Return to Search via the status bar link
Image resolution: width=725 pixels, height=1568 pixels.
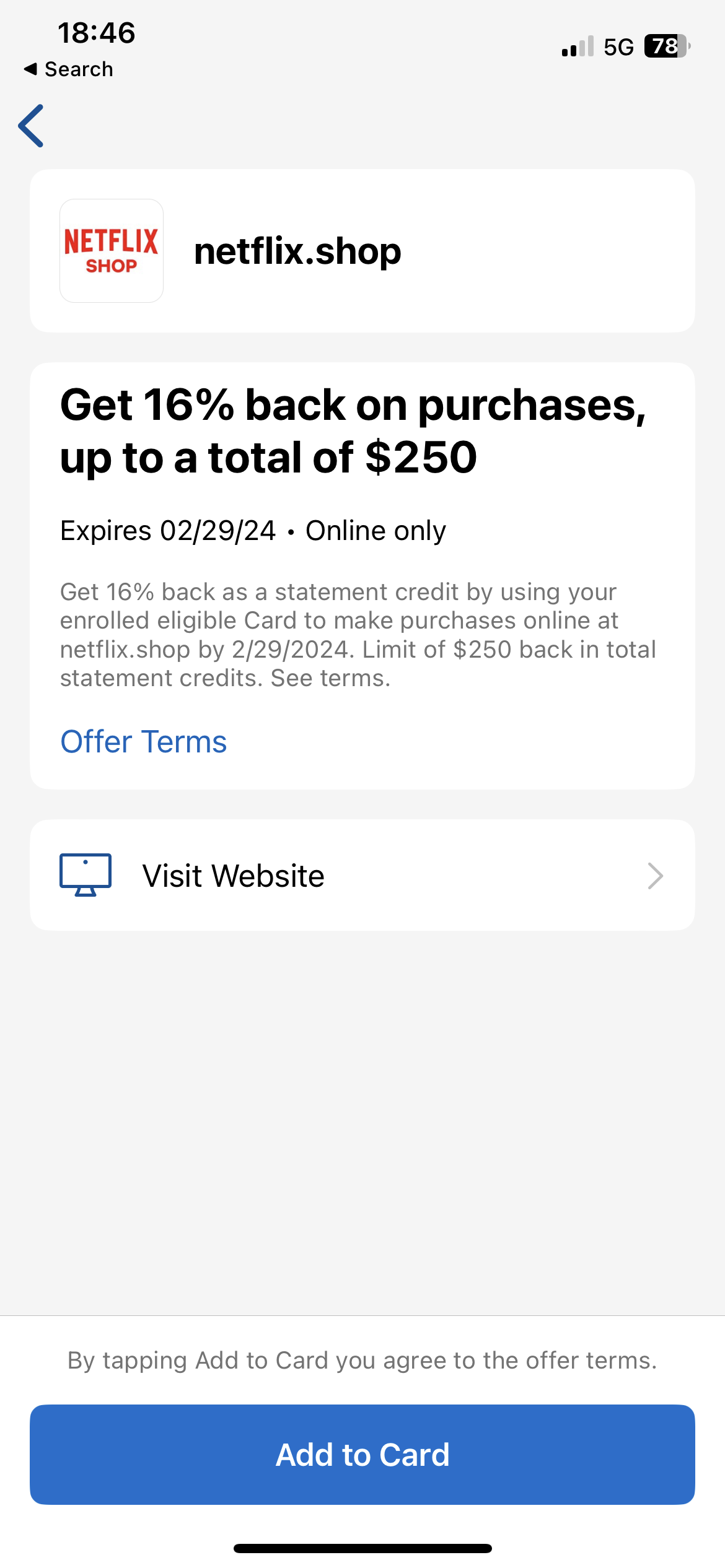[68, 69]
